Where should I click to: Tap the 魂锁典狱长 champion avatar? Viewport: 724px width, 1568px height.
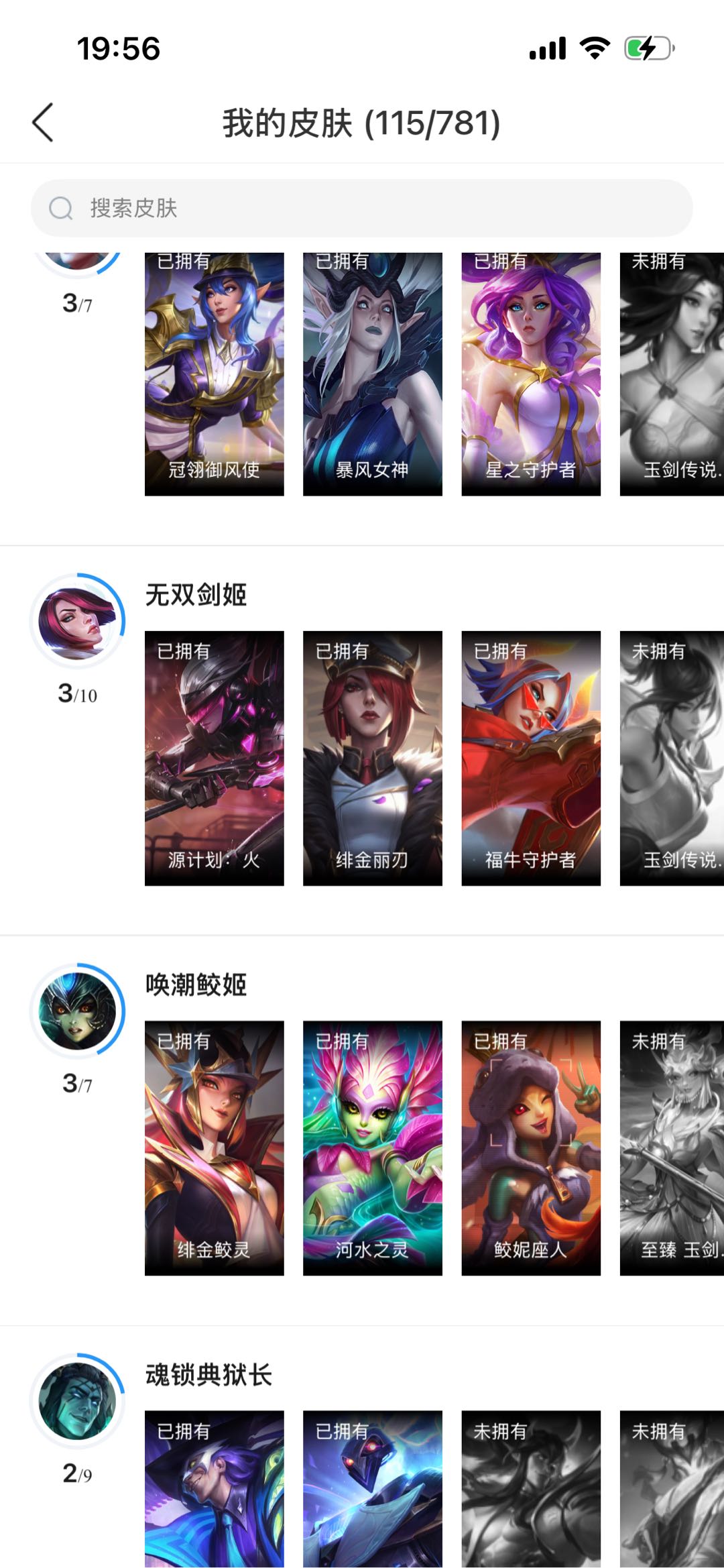tap(77, 1401)
